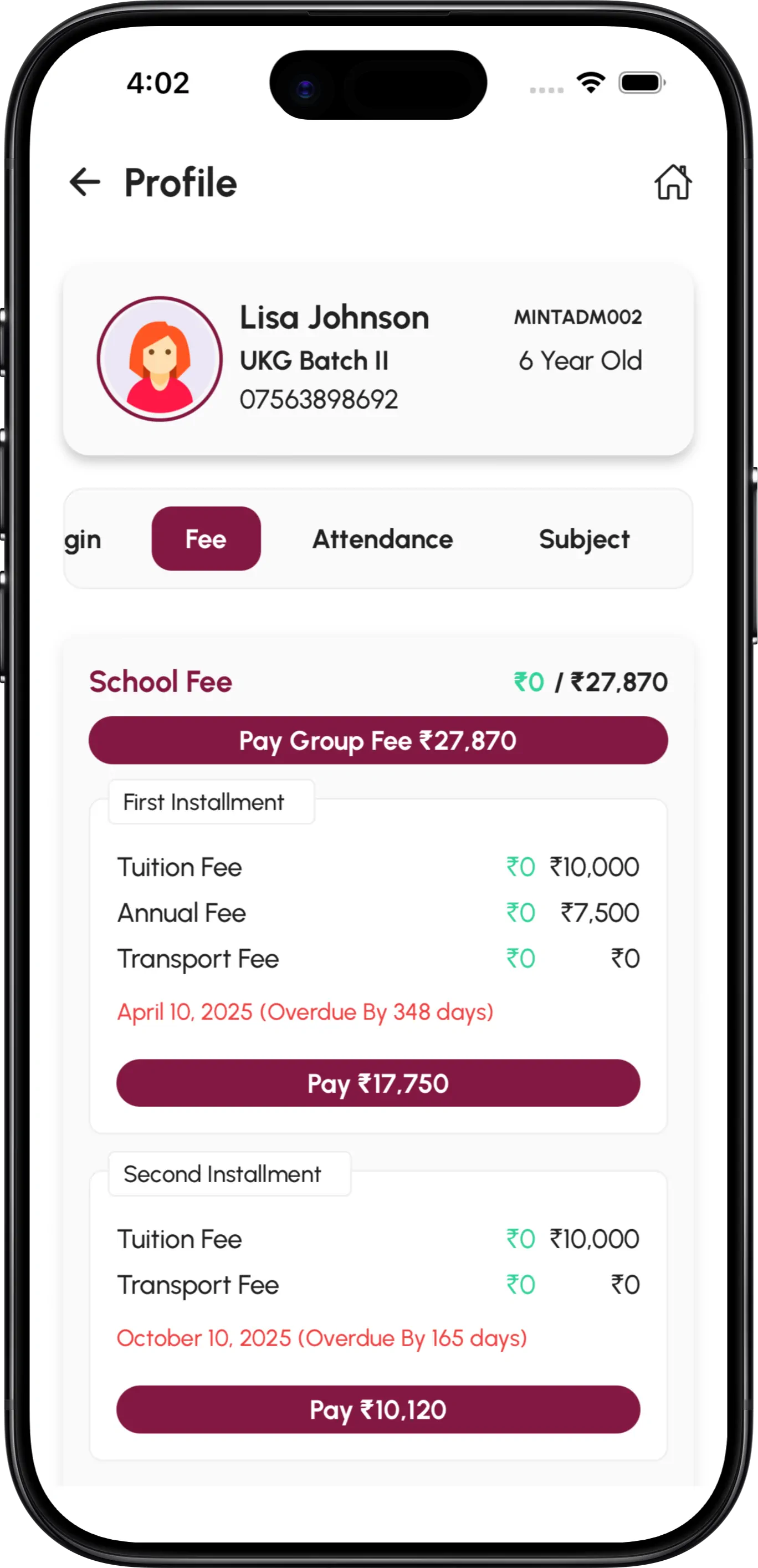Switch to the Attendance tab
The image size is (758, 1568).
click(381, 538)
